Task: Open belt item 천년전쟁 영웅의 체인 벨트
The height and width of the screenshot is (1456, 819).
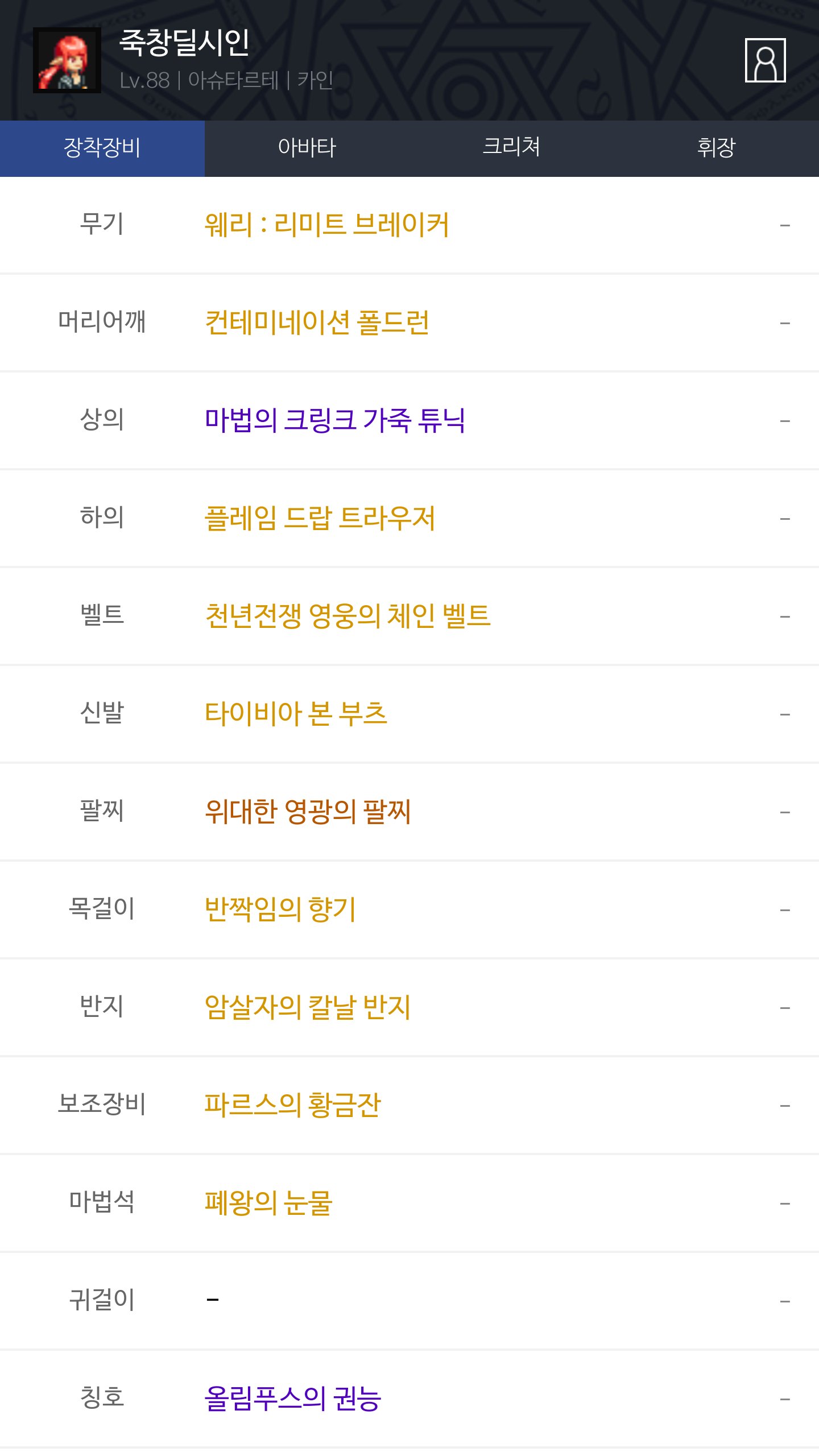Action: [348, 616]
